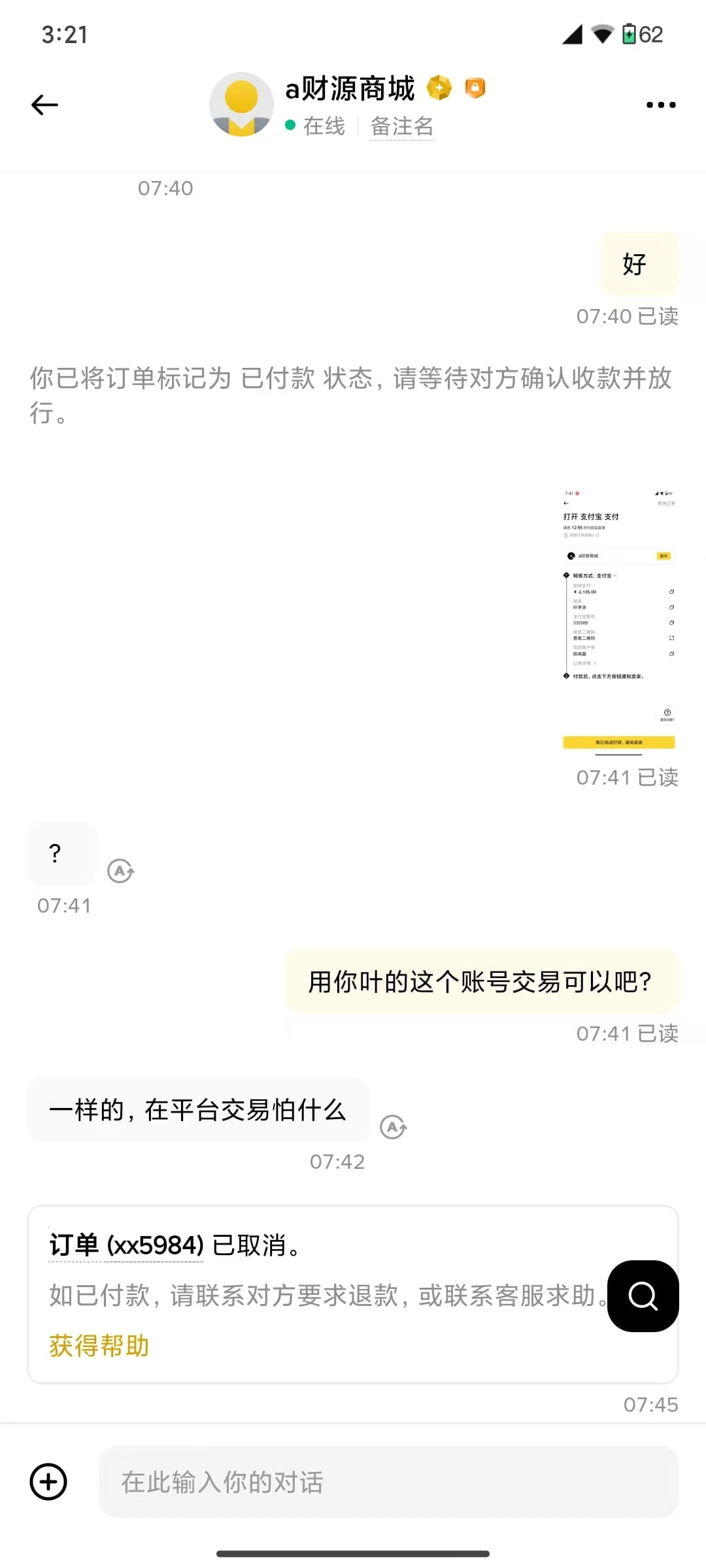706x1568 pixels.
Task: Set a remark name via 备注名
Action: (x=401, y=126)
